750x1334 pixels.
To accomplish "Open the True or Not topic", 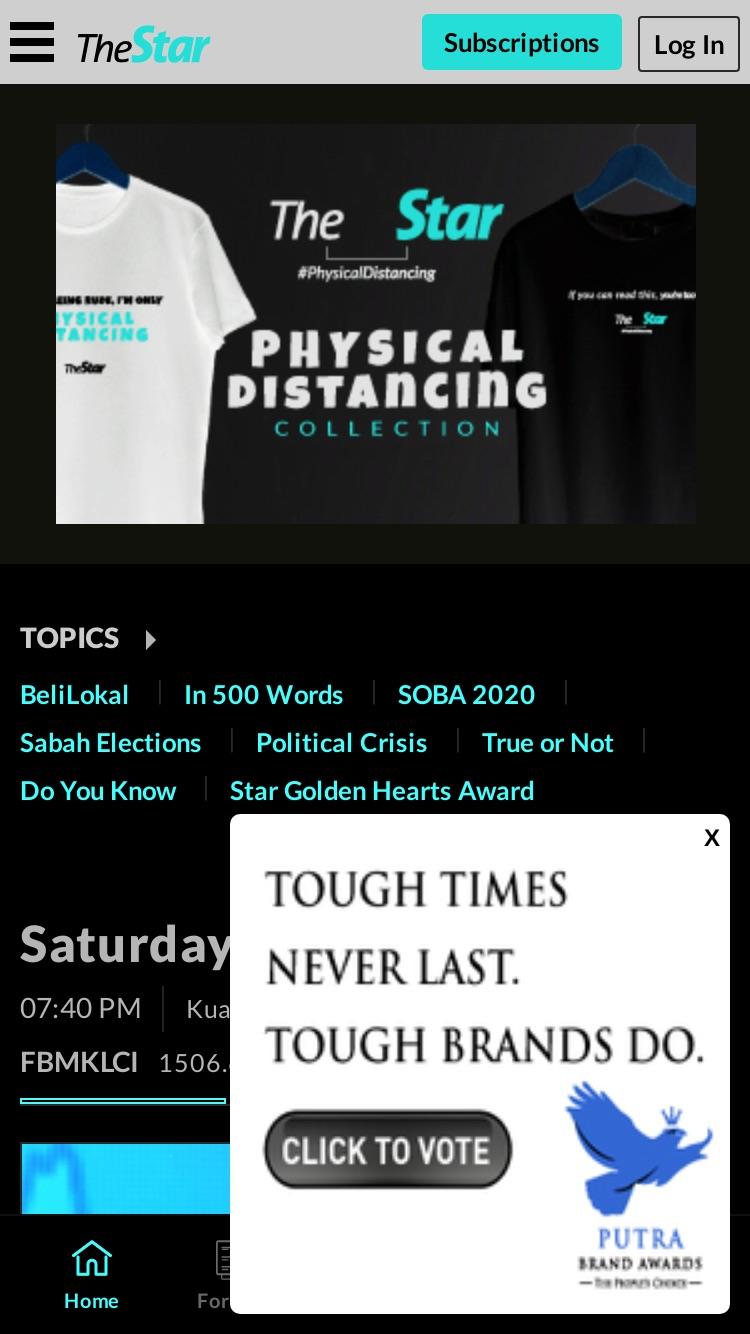I will point(548,742).
